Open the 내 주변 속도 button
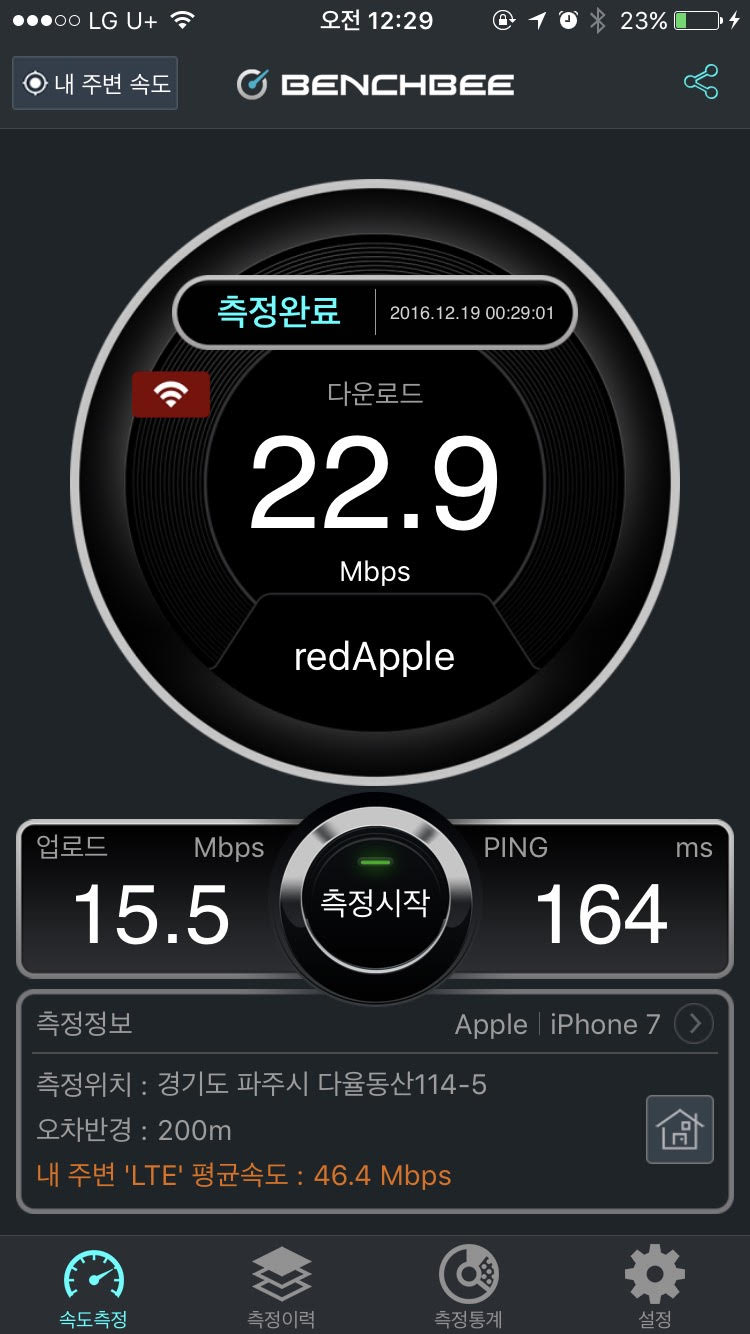Image resolution: width=750 pixels, height=1334 pixels. (x=95, y=83)
